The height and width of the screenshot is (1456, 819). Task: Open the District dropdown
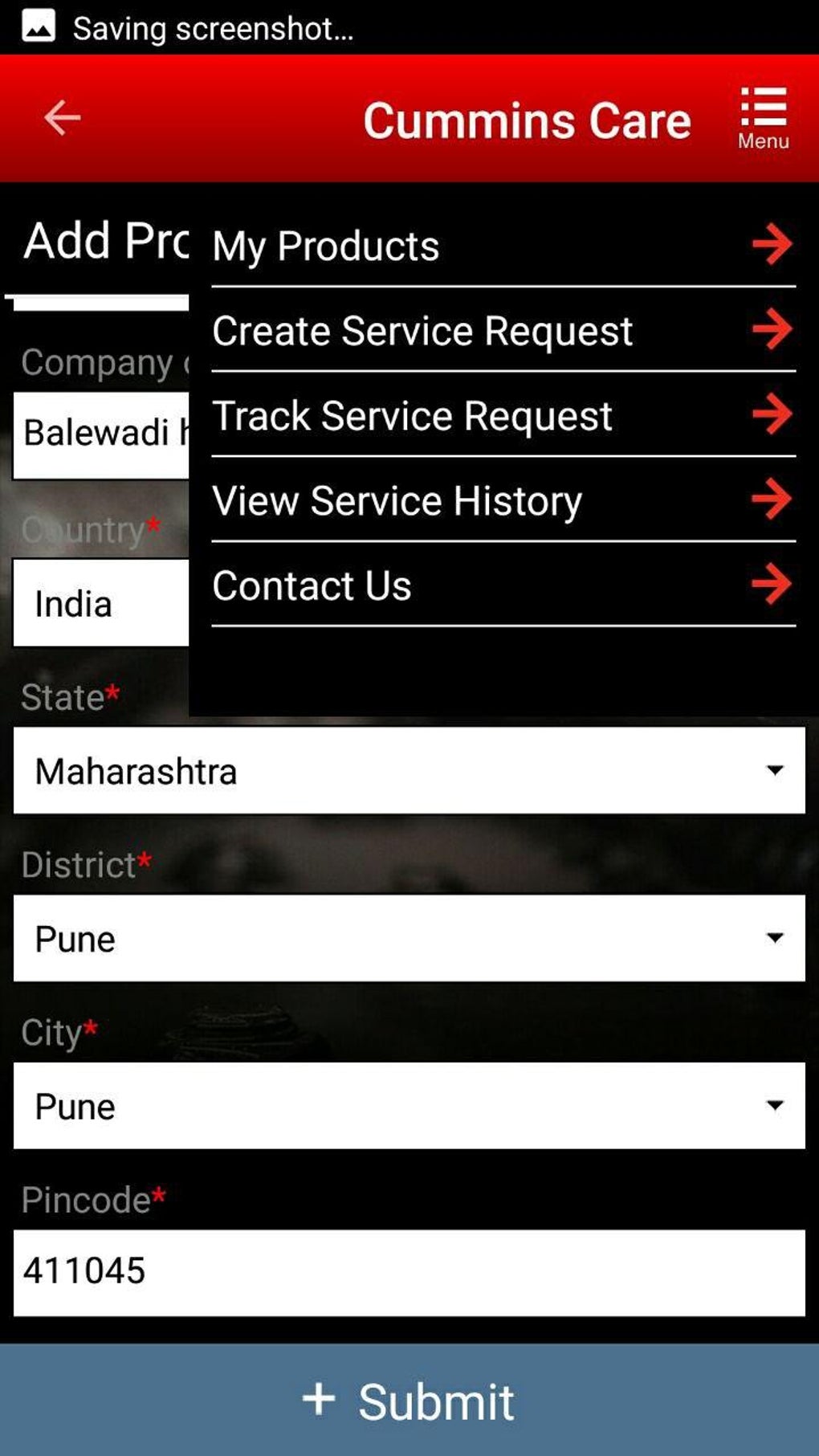coord(409,938)
